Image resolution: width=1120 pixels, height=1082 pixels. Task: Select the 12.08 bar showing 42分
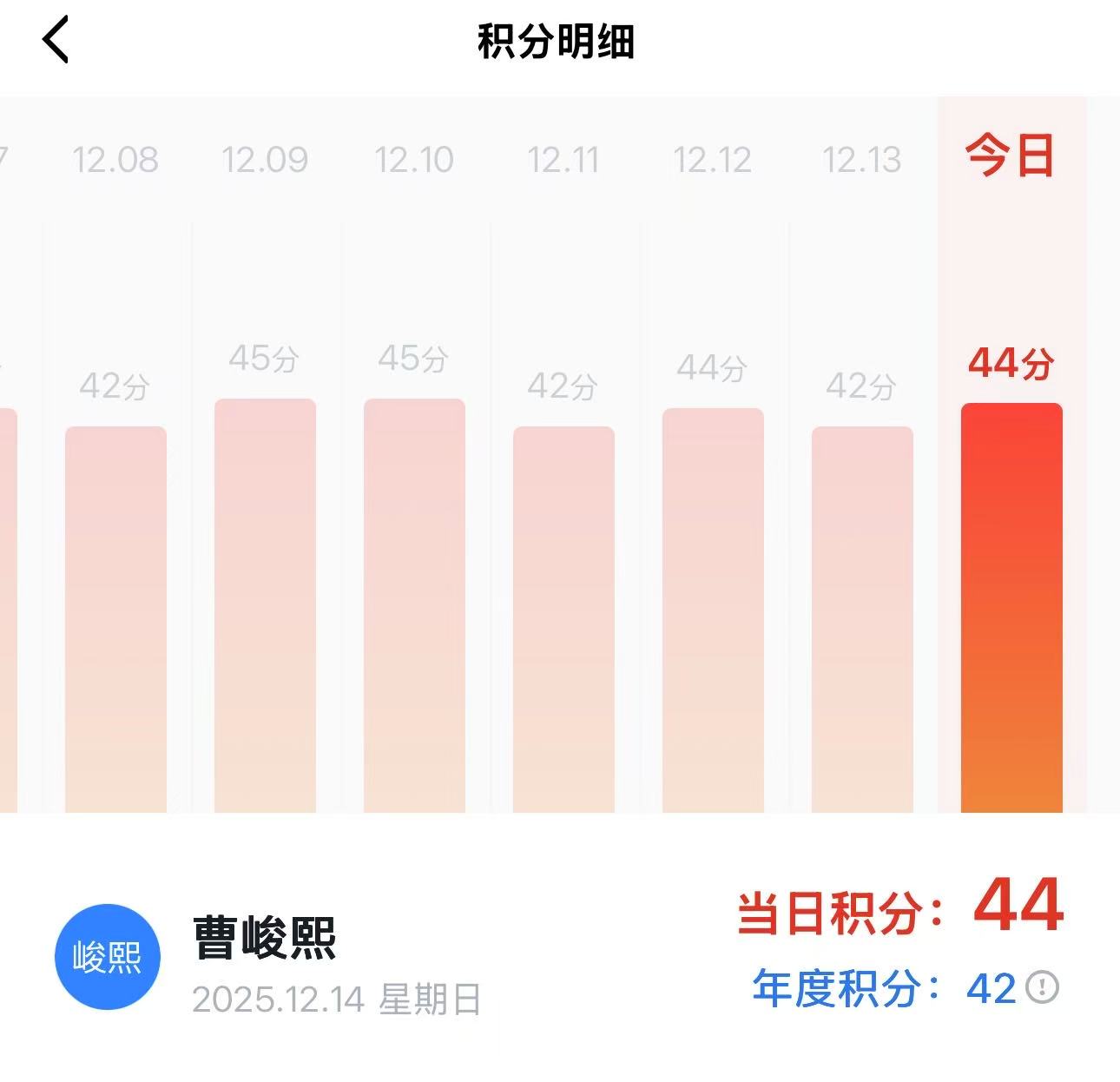pyautogui.click(x=115, y=618)
